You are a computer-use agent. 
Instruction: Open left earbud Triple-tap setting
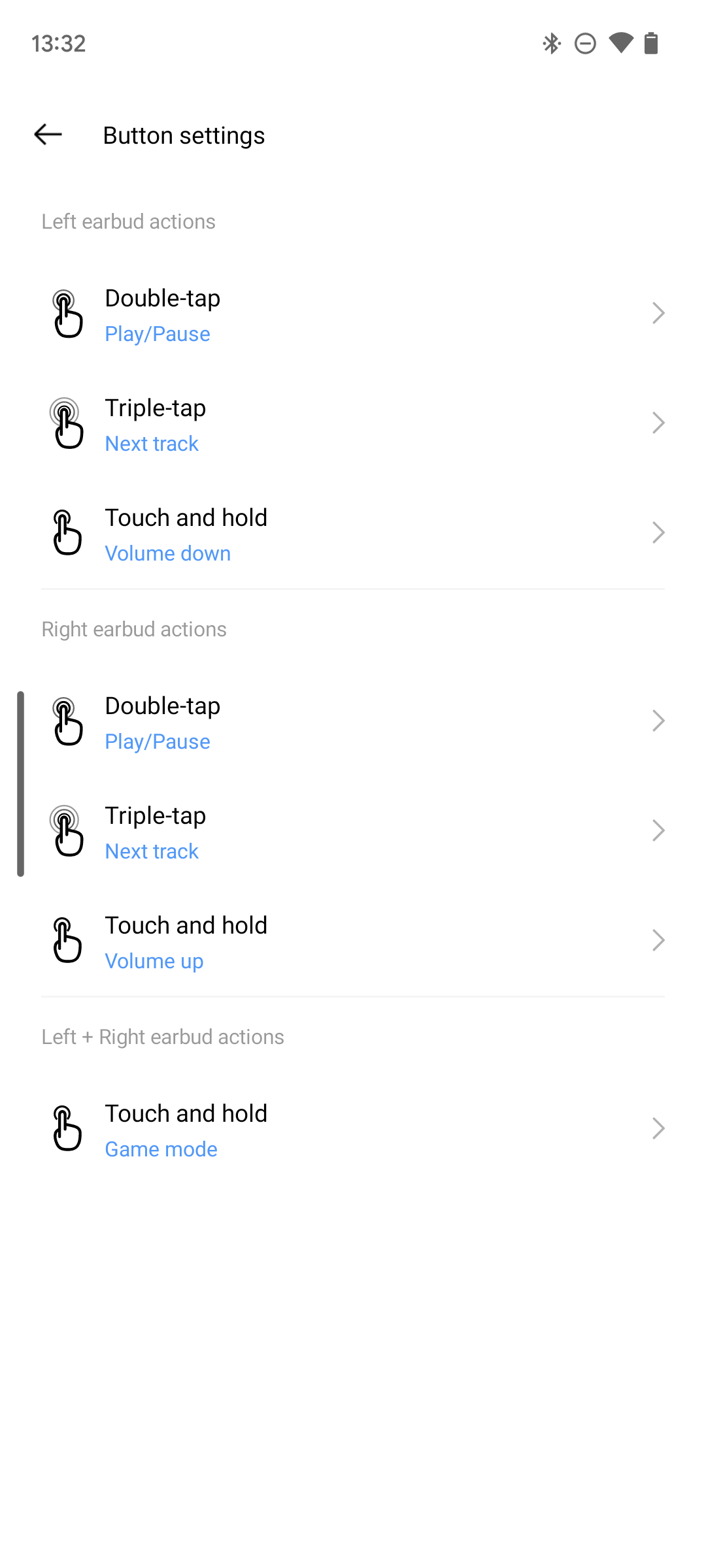353,424
